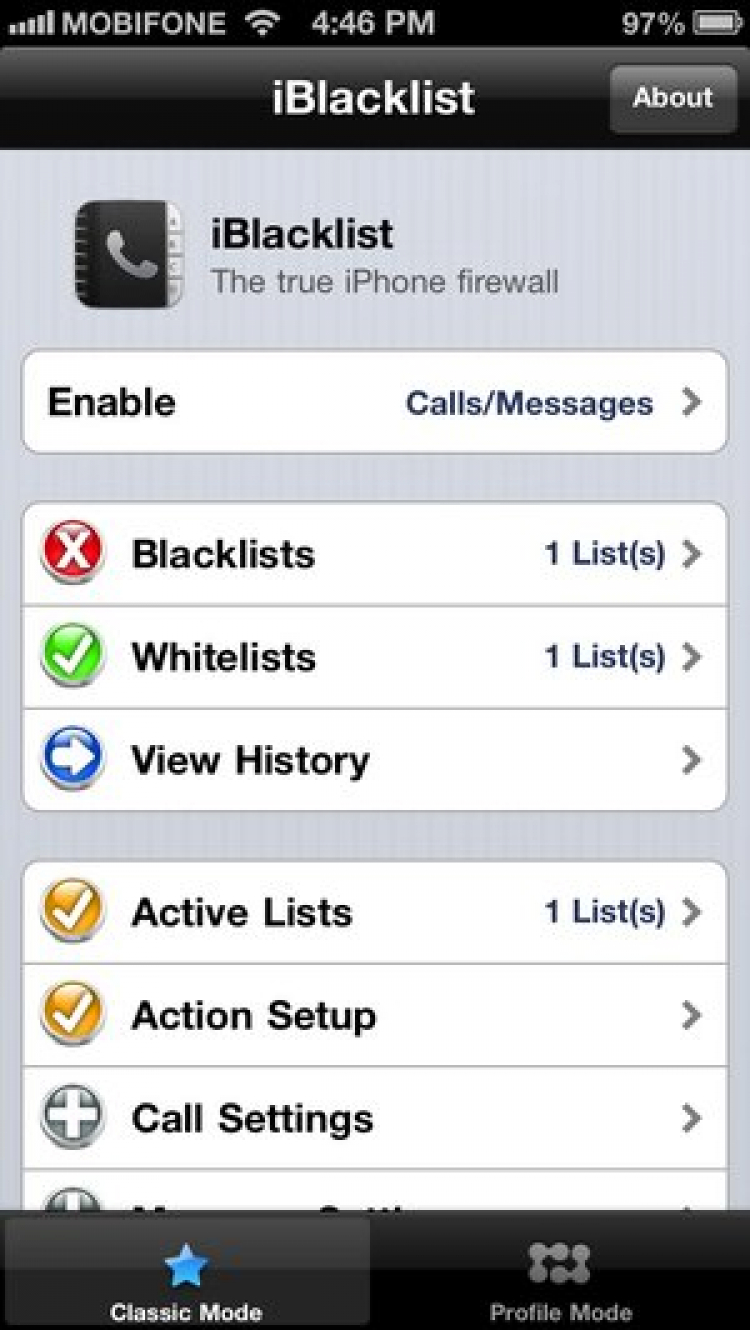Open Whitelists

[374, 657]
